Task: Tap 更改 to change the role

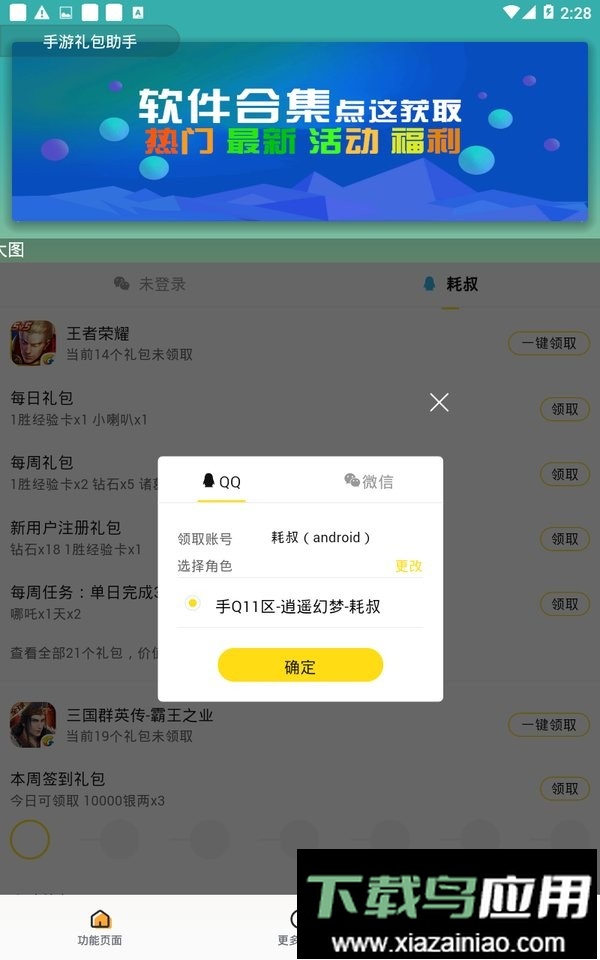Action: point(408,566)
